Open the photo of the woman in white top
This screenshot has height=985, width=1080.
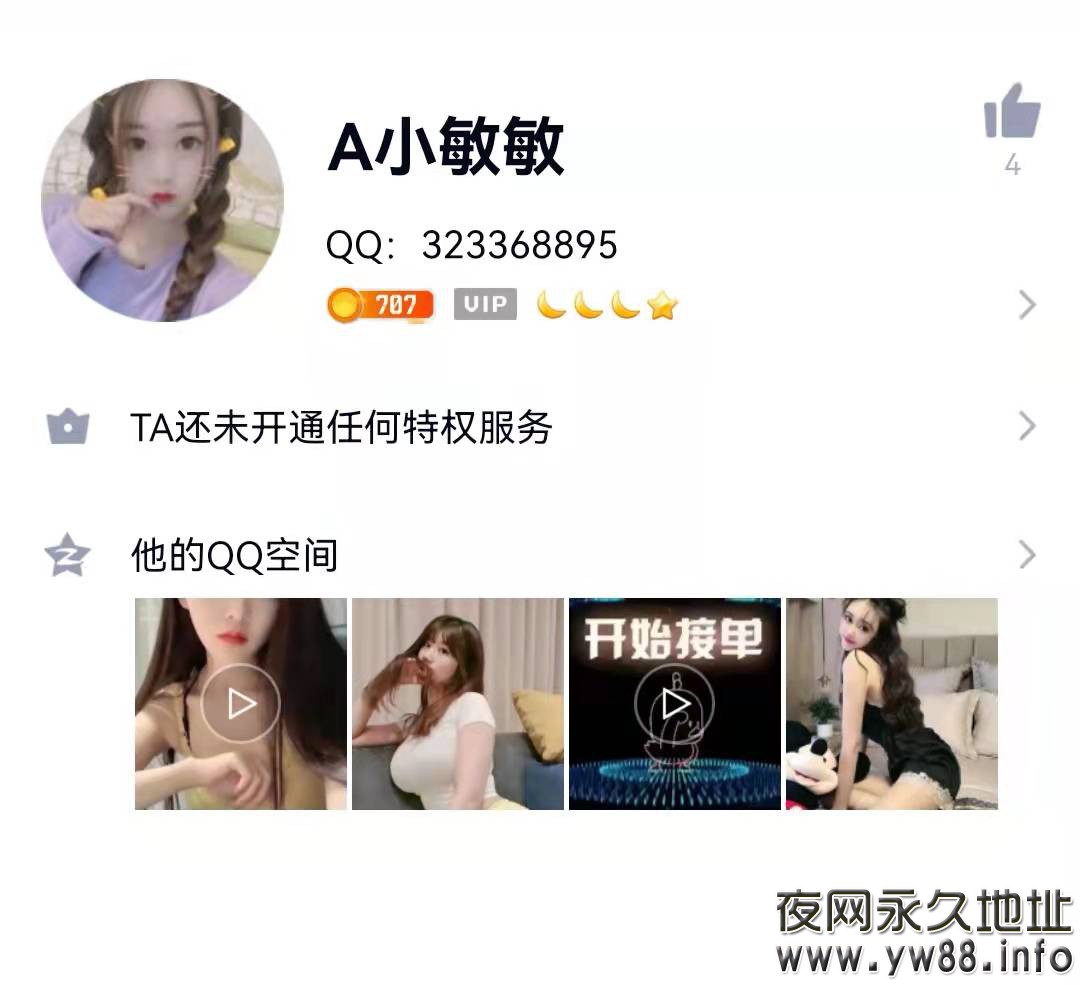tap(457, 704)
